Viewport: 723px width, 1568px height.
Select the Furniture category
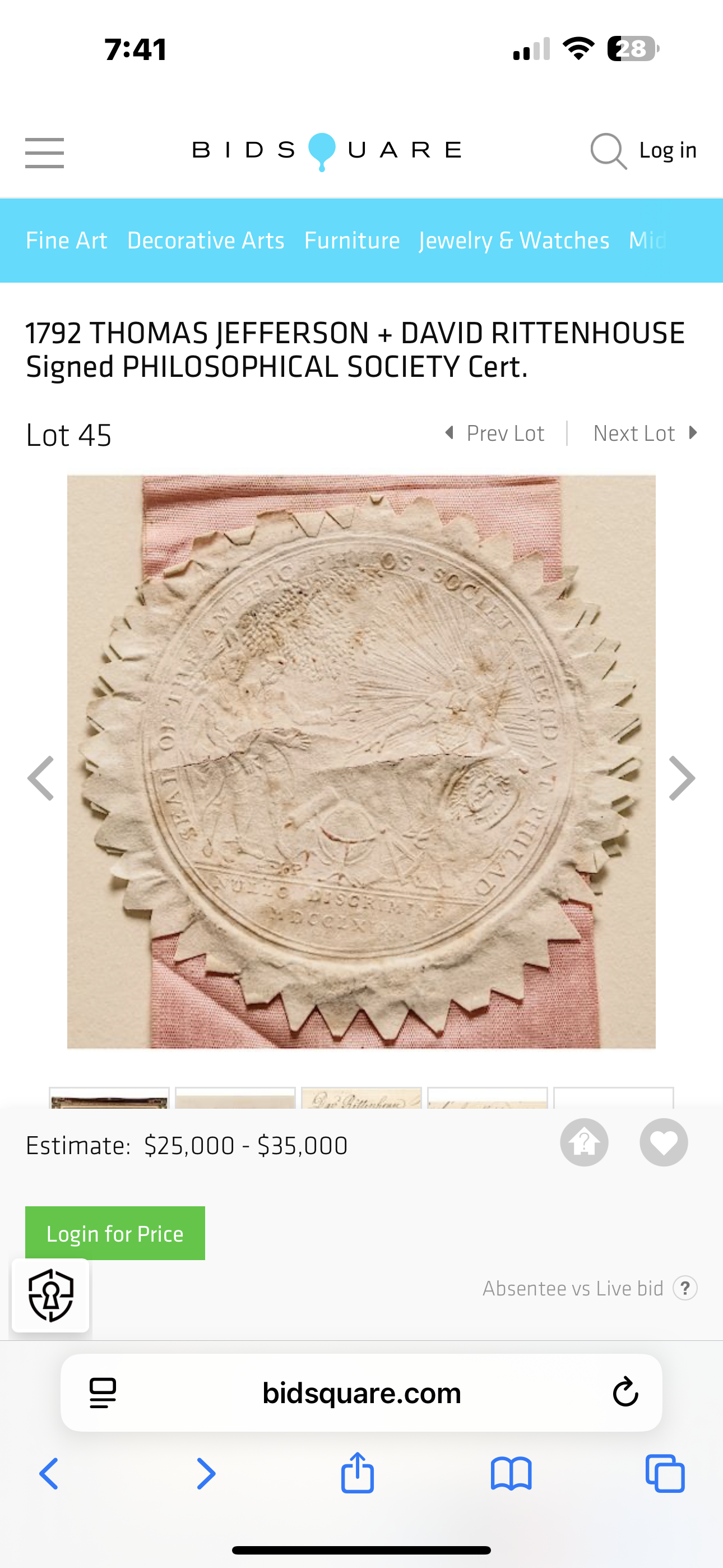click(x=352, y=241)
